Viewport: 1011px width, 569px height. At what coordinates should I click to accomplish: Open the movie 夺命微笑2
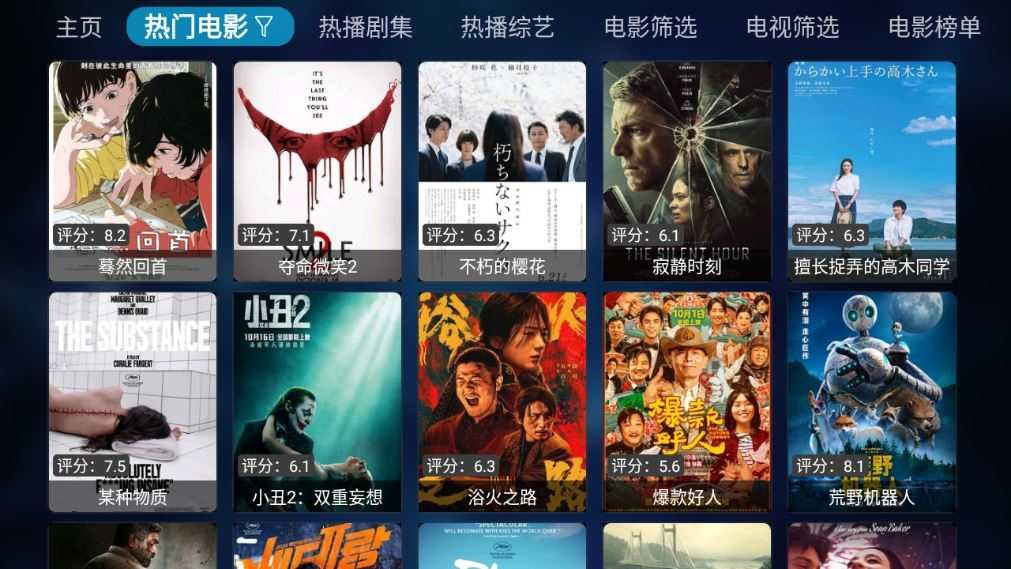click(x=317, y=170)
